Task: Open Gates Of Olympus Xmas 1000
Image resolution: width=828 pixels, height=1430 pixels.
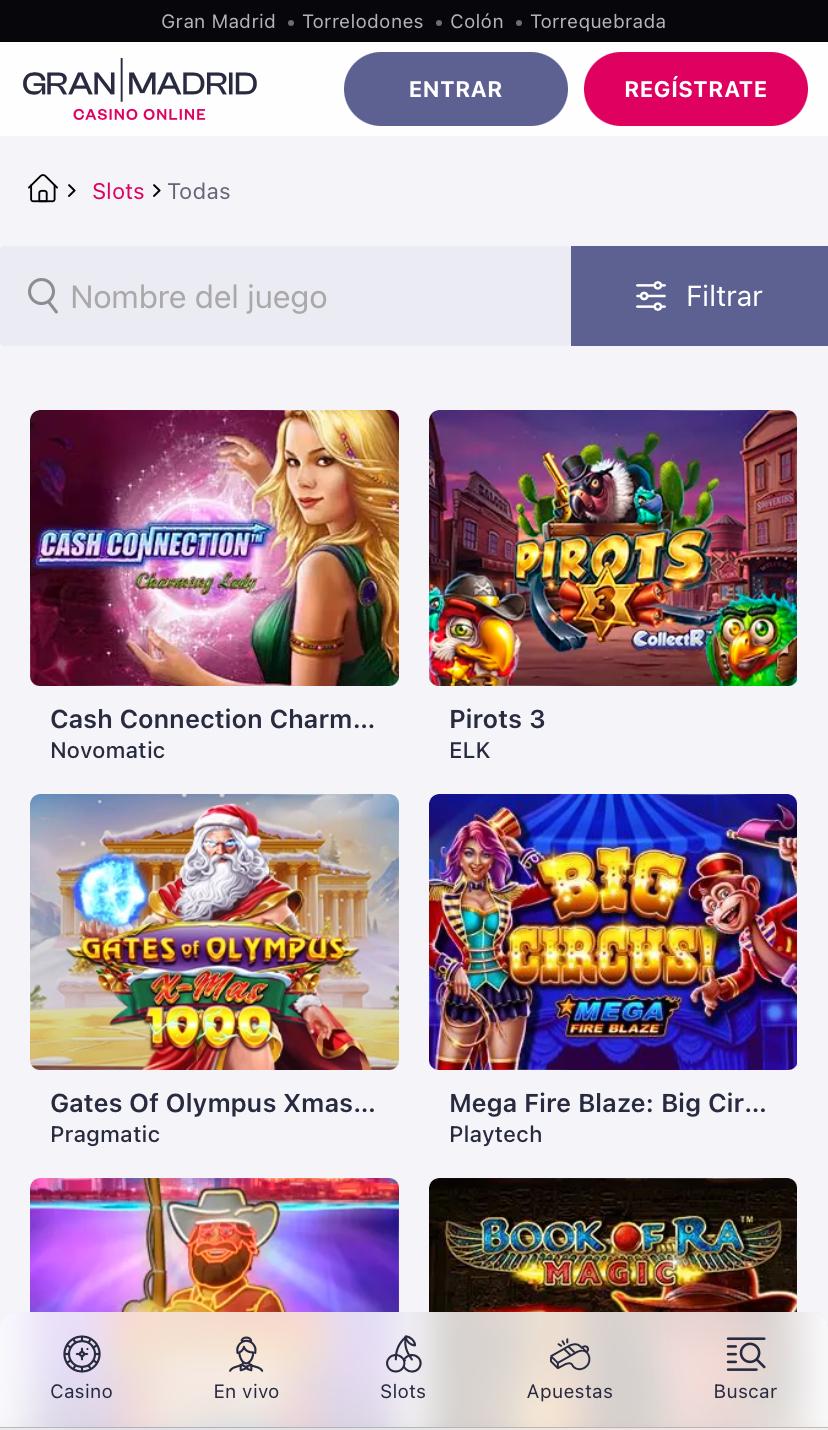Action: pyautogui.click(x=214, y=932)
